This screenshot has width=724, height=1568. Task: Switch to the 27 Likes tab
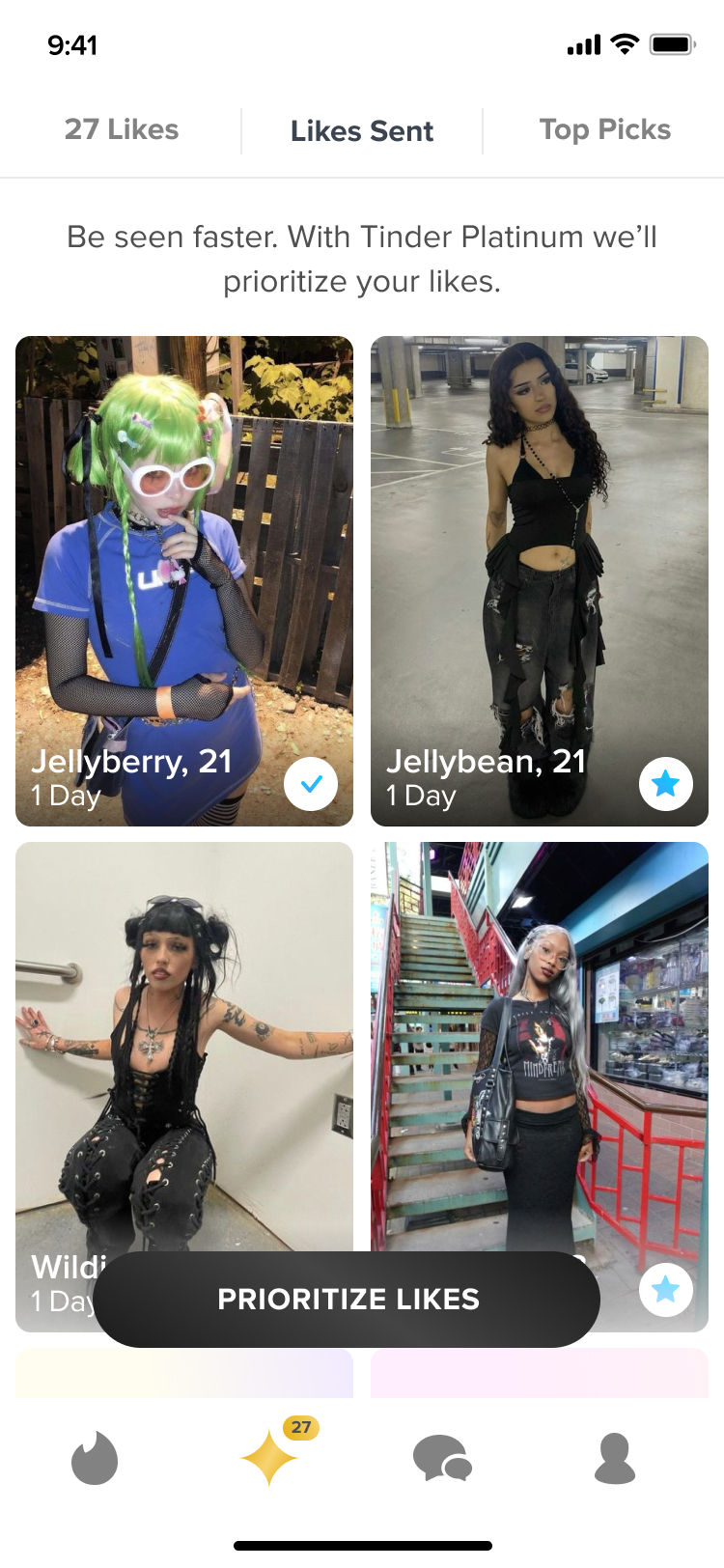[122, 130]
